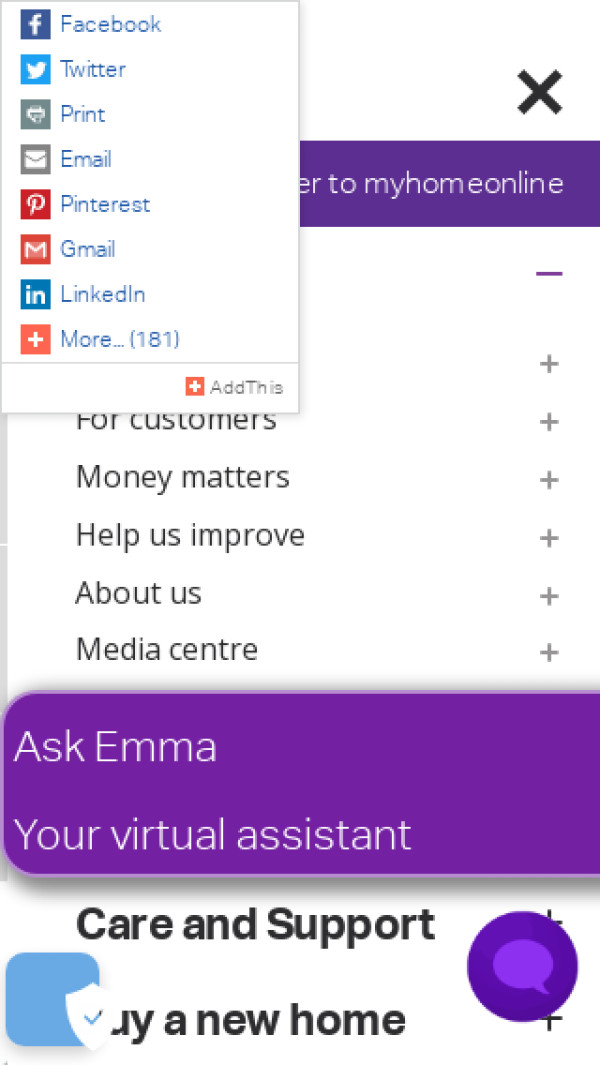
Task: Expand the Money matters section
Action: pyautogui.click(x=548, y=480)
